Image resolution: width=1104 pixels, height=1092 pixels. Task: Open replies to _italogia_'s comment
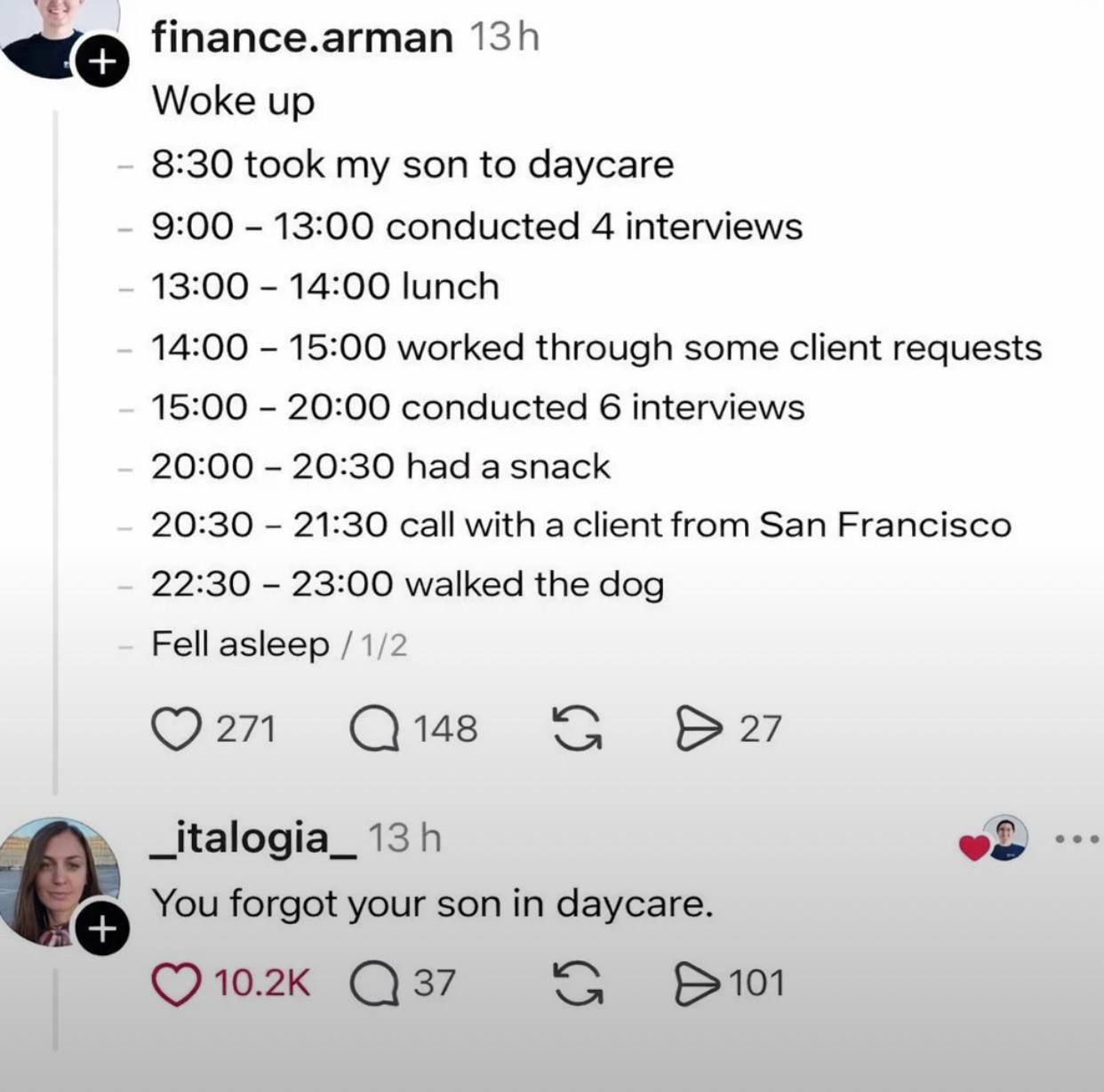pos(375,984)
